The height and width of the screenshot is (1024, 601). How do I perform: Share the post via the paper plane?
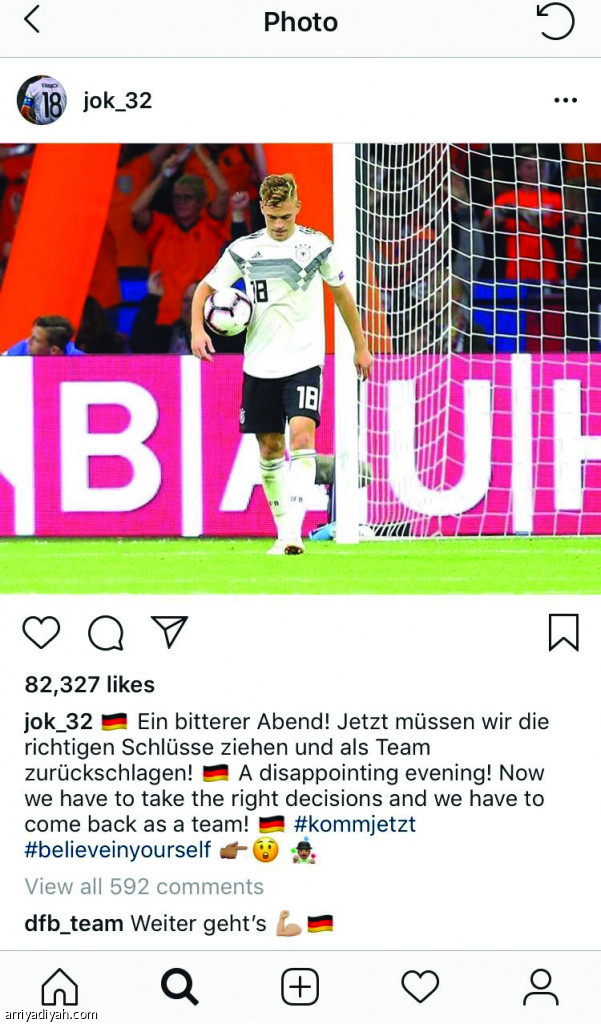[x=169, y=631]
